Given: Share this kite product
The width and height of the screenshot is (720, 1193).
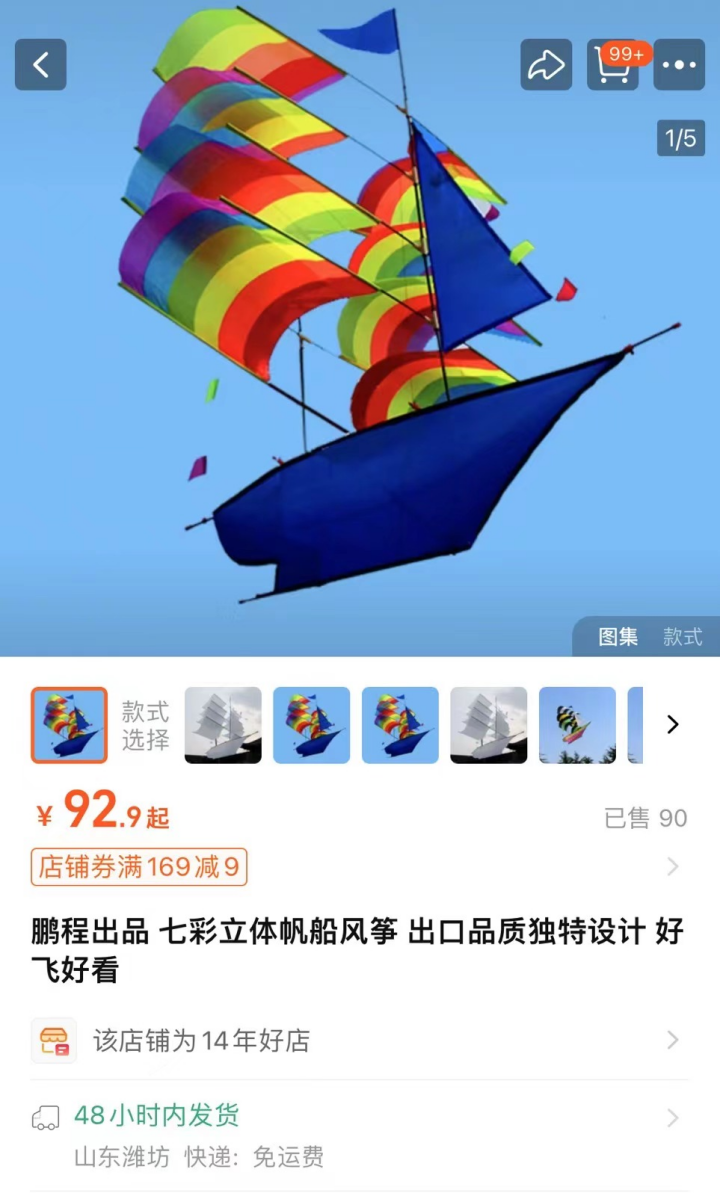Looking at the screenshot, I should [546, 65].
